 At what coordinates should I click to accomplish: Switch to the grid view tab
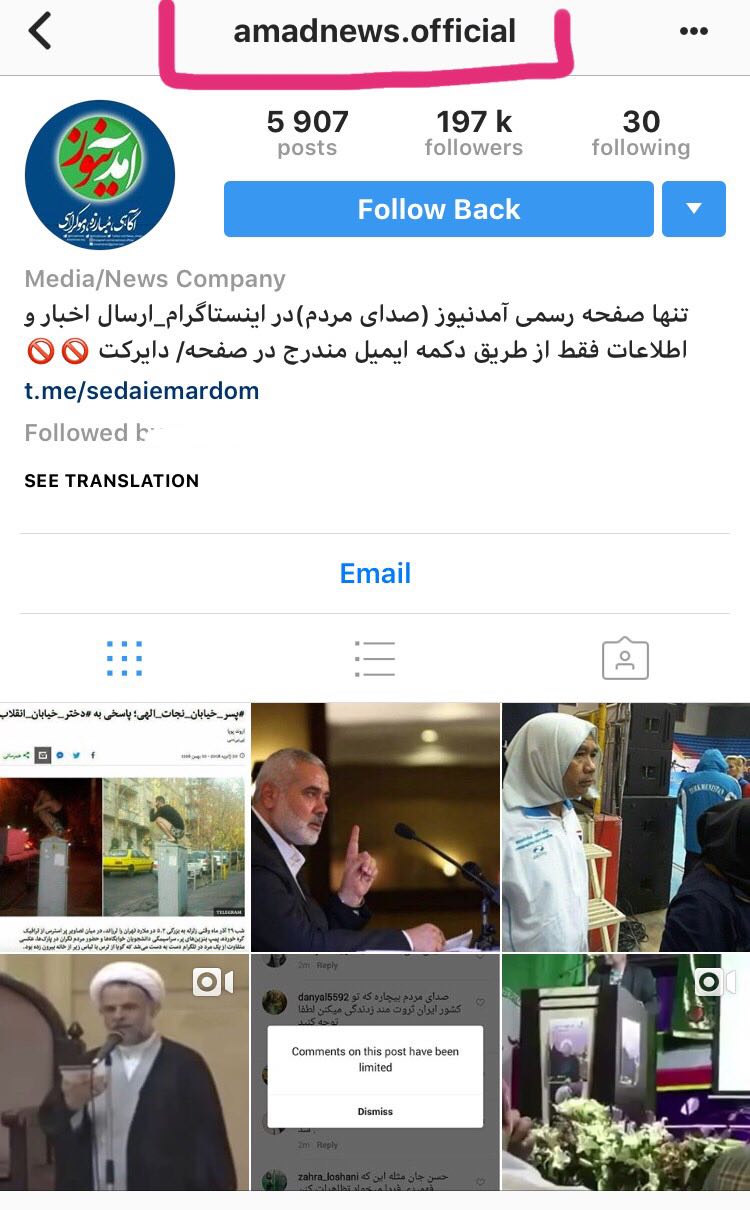click(124, 658)
